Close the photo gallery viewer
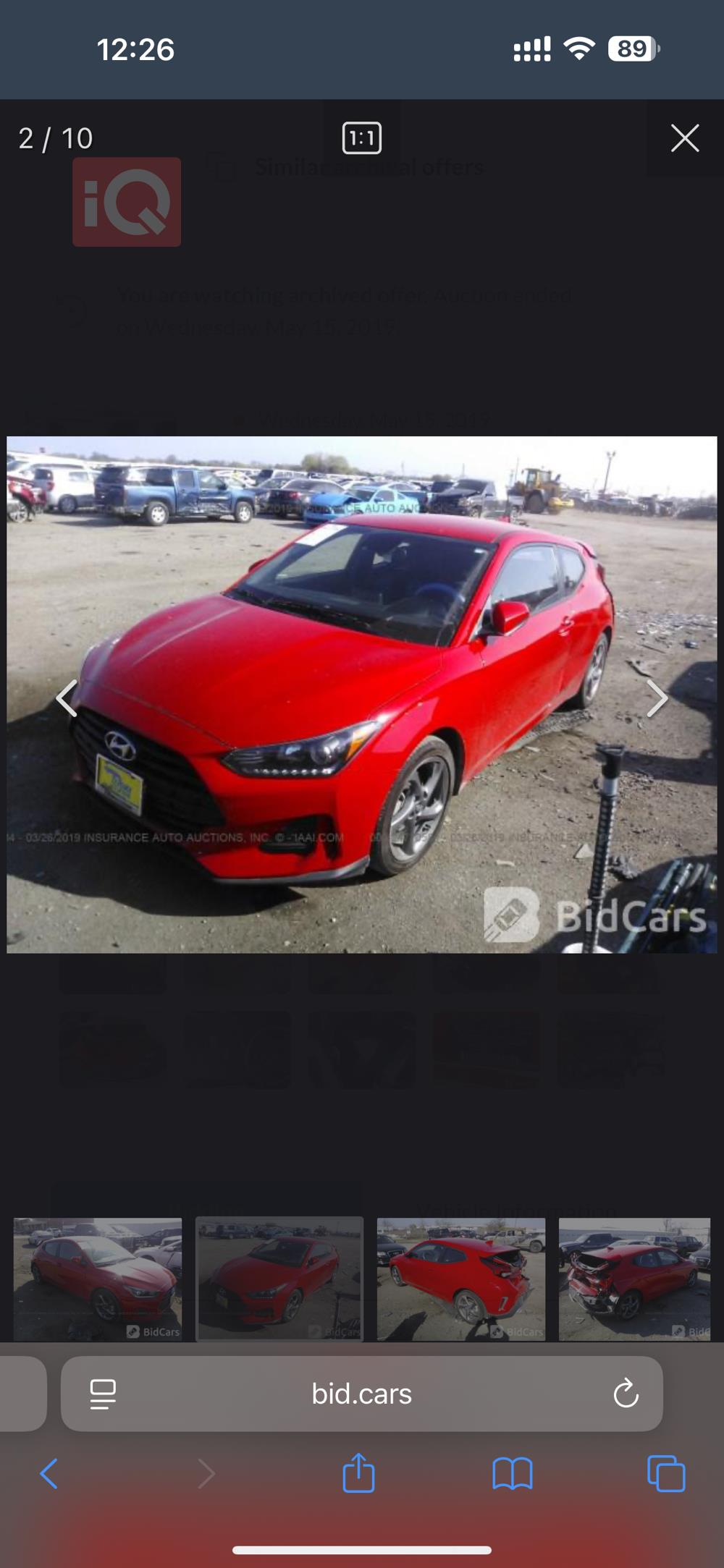The height and width of the screenshot is (1568, 724). pyautogui.click(x=684, y=138)
